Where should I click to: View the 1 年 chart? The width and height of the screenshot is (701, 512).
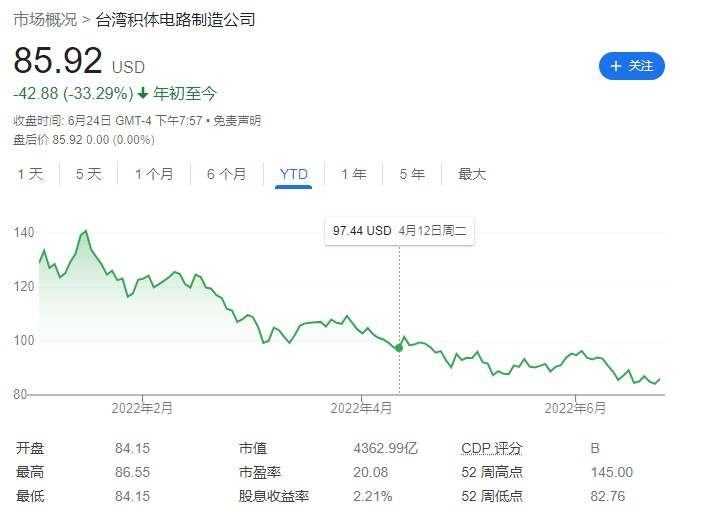tap(353, 174)
